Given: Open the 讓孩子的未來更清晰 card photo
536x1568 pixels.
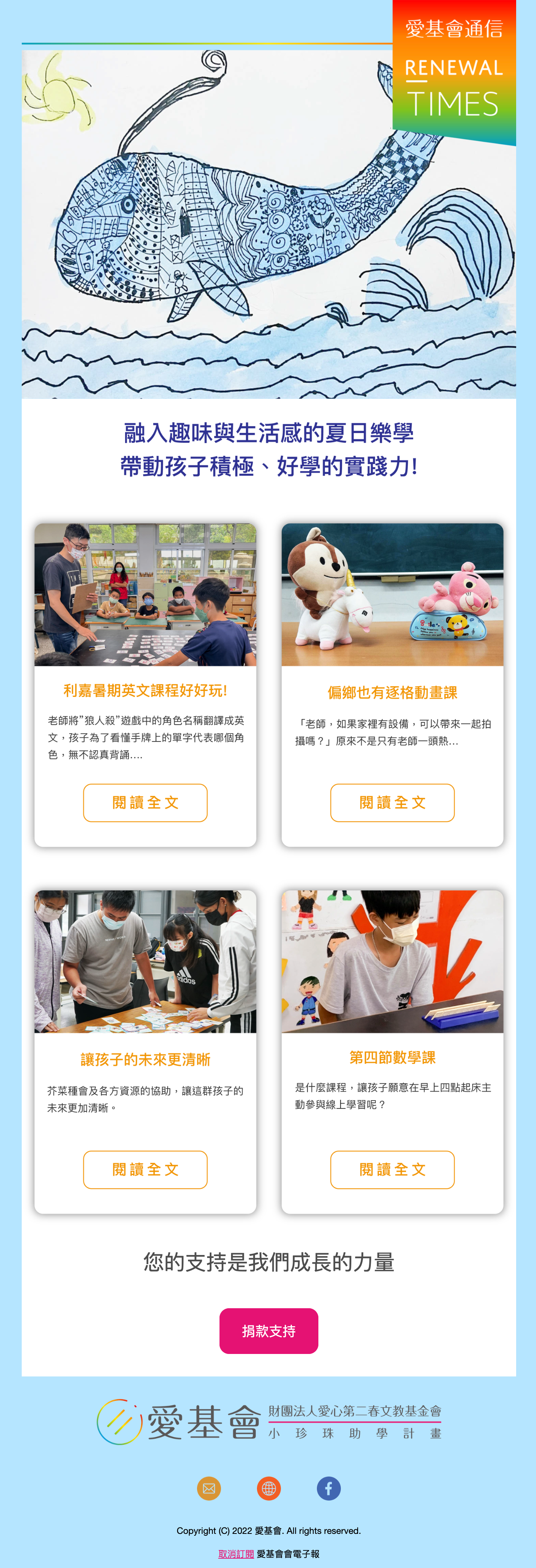Looking at the screenshot, I should coord(145,961).
